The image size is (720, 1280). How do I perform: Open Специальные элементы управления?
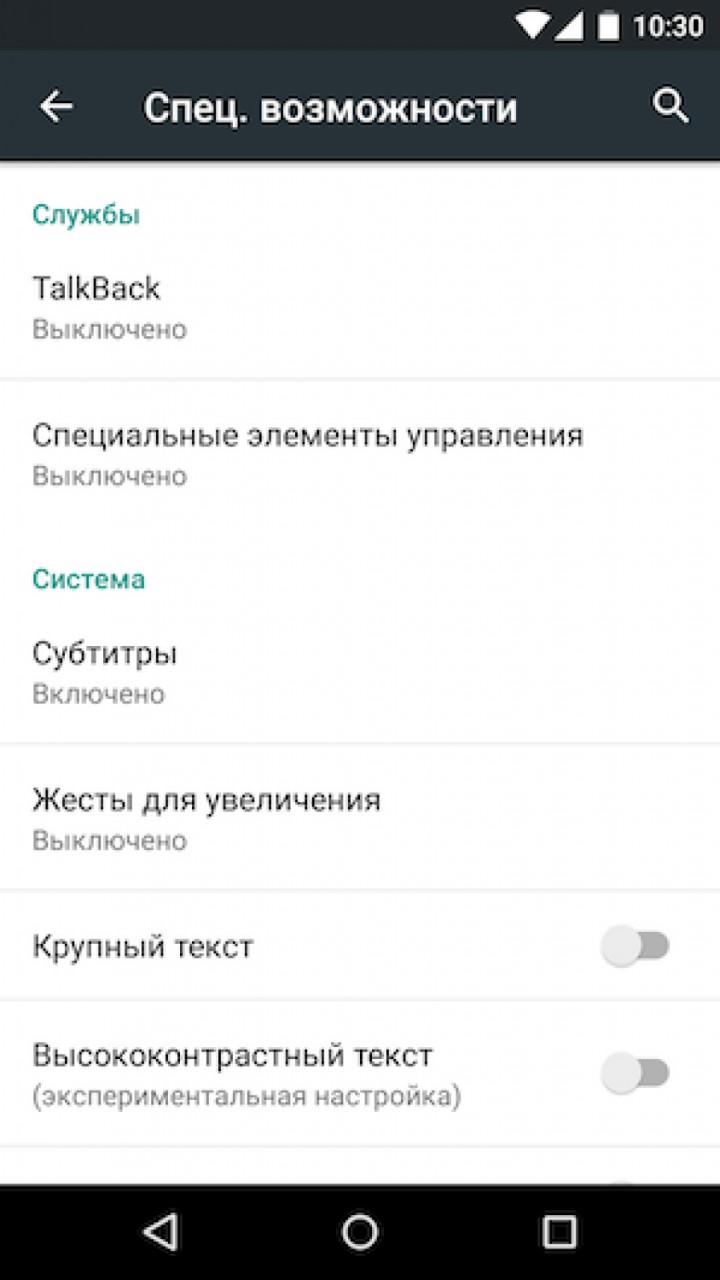pyautogui.click(x=360, y=454)
